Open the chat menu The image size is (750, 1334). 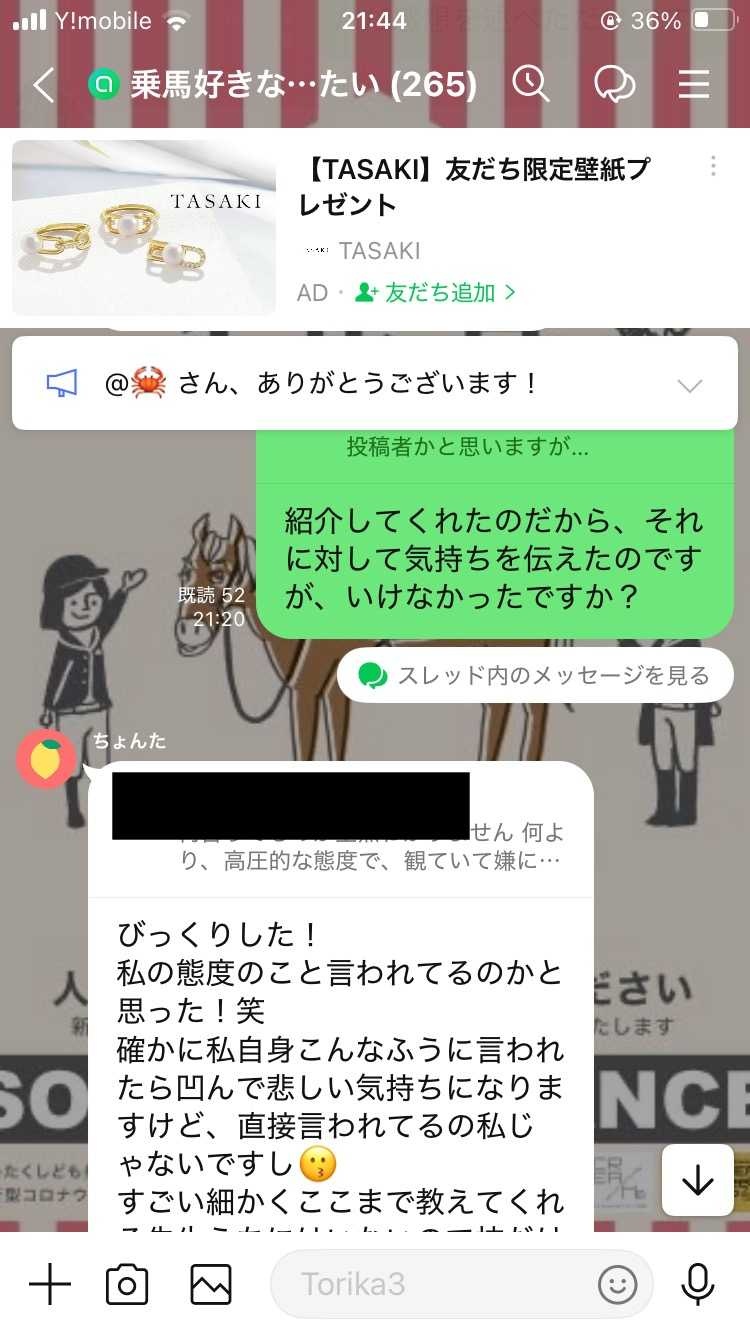[693, 85]
